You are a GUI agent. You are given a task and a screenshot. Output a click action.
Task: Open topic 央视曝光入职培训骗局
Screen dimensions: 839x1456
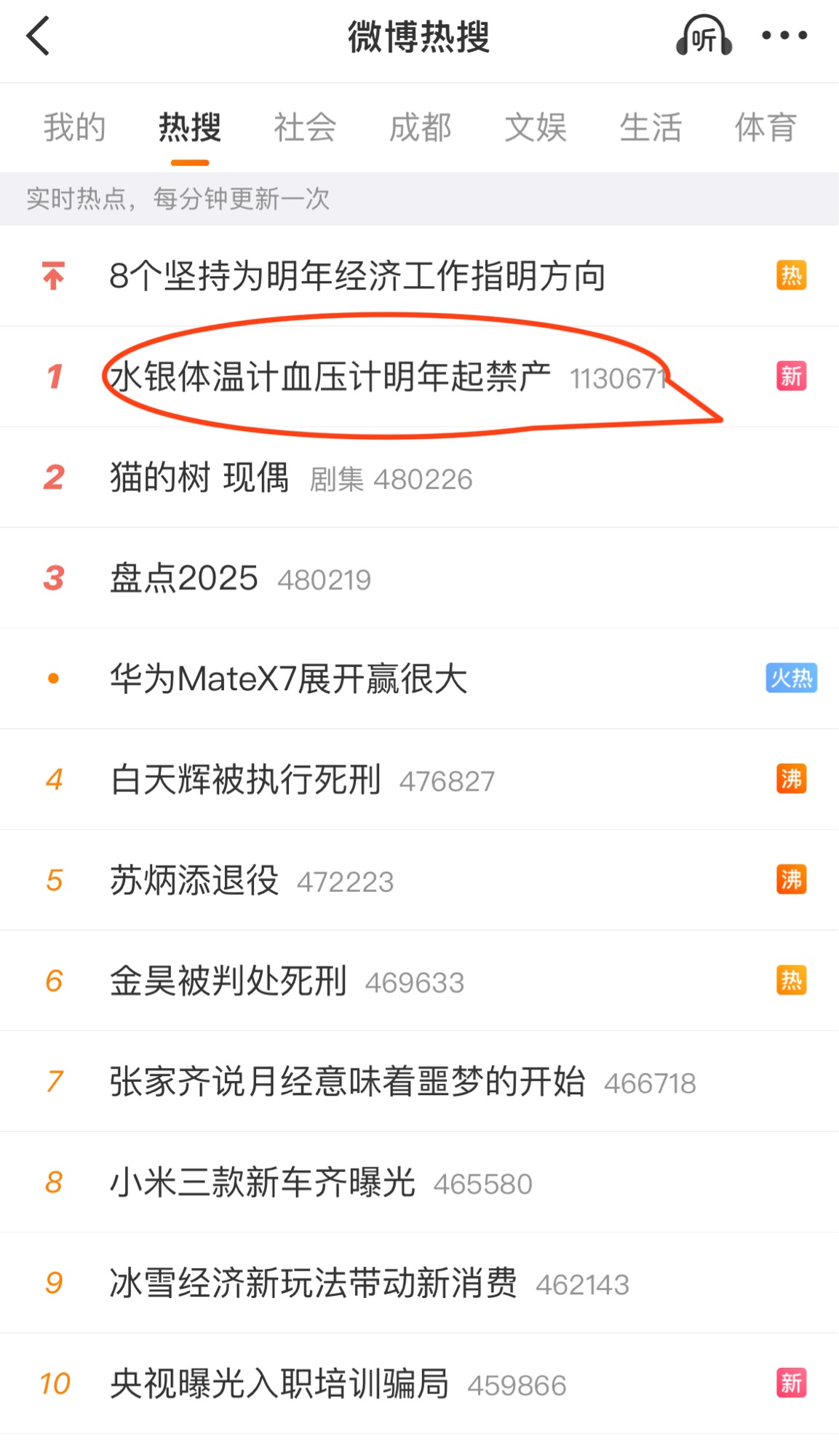279,1383
